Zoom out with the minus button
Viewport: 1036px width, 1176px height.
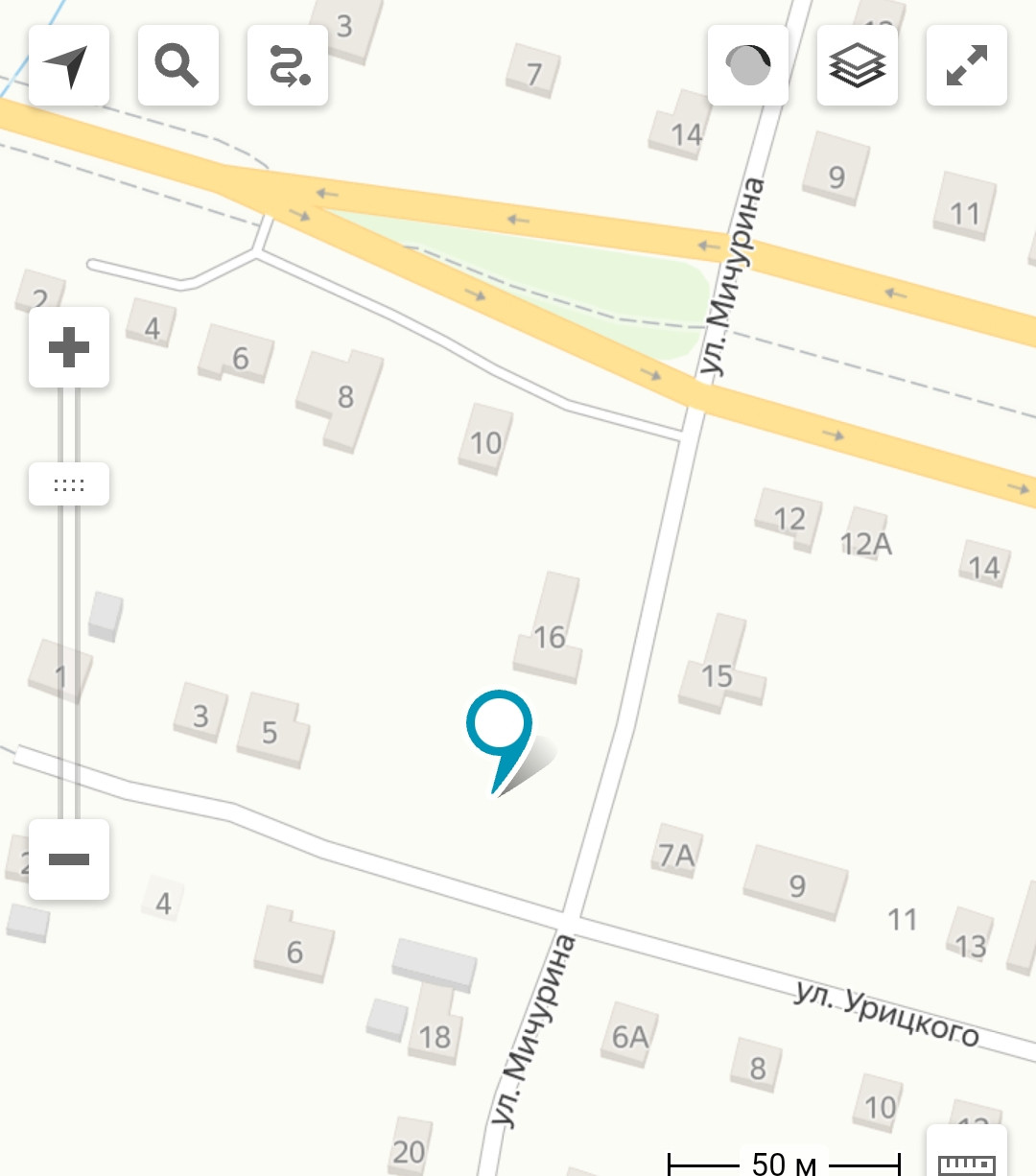click(x=69, y=859)
